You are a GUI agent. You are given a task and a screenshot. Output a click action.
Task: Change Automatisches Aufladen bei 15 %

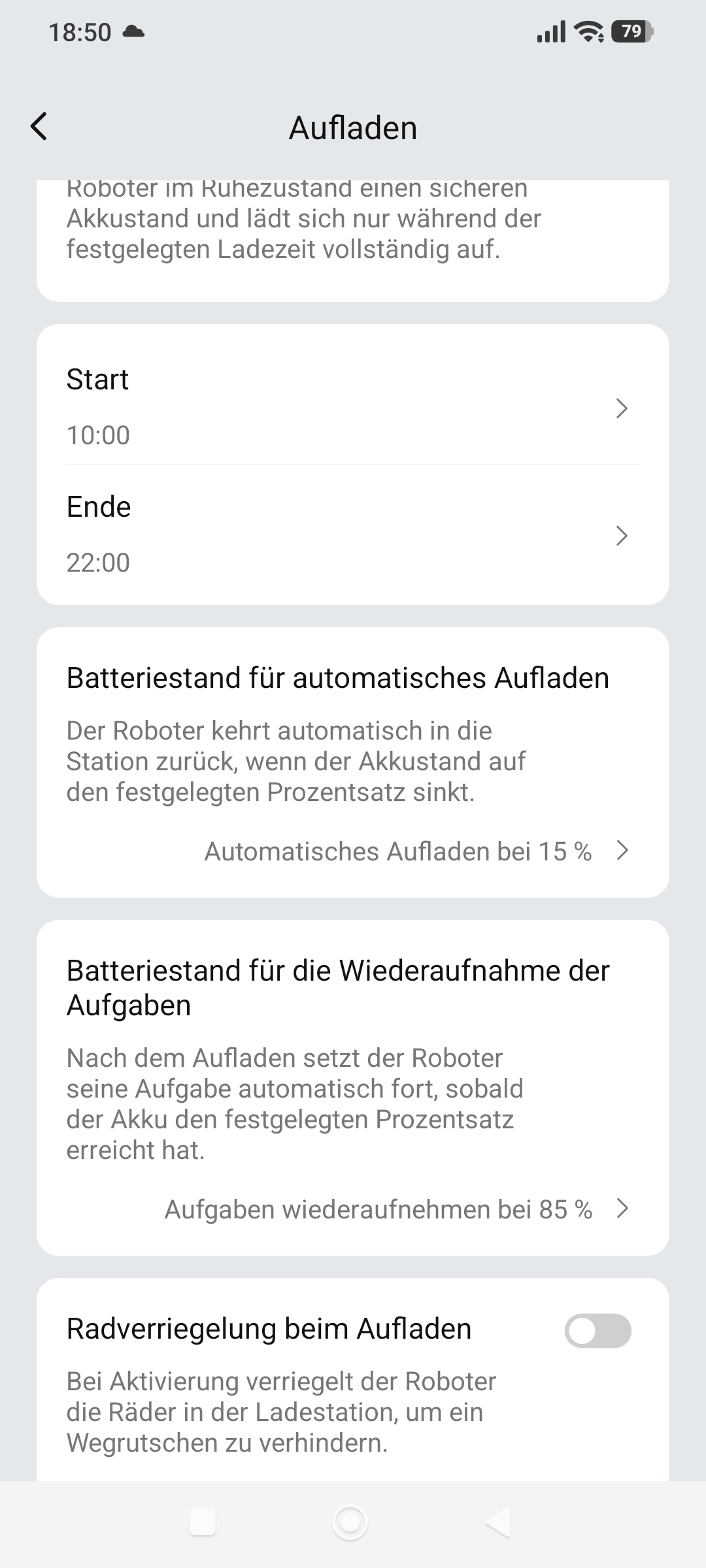tap(416, 851)
